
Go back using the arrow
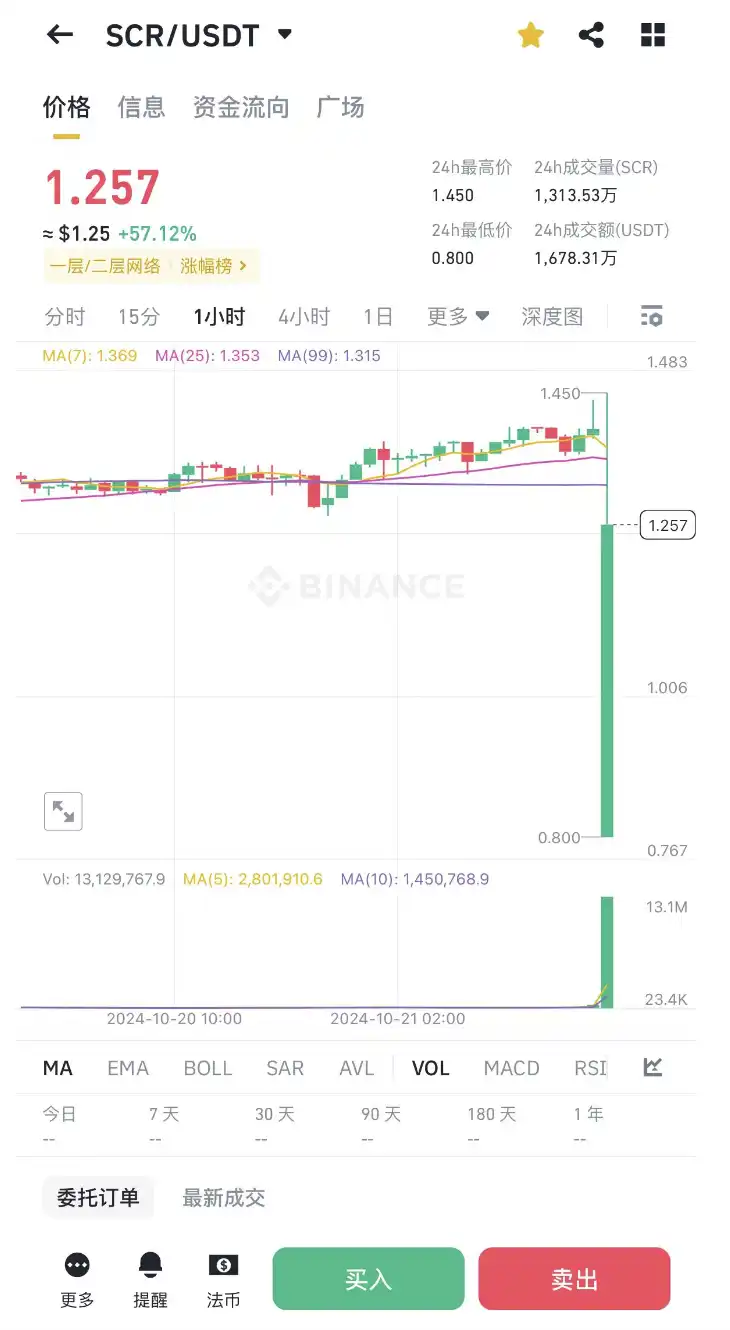tap(60, 35)
